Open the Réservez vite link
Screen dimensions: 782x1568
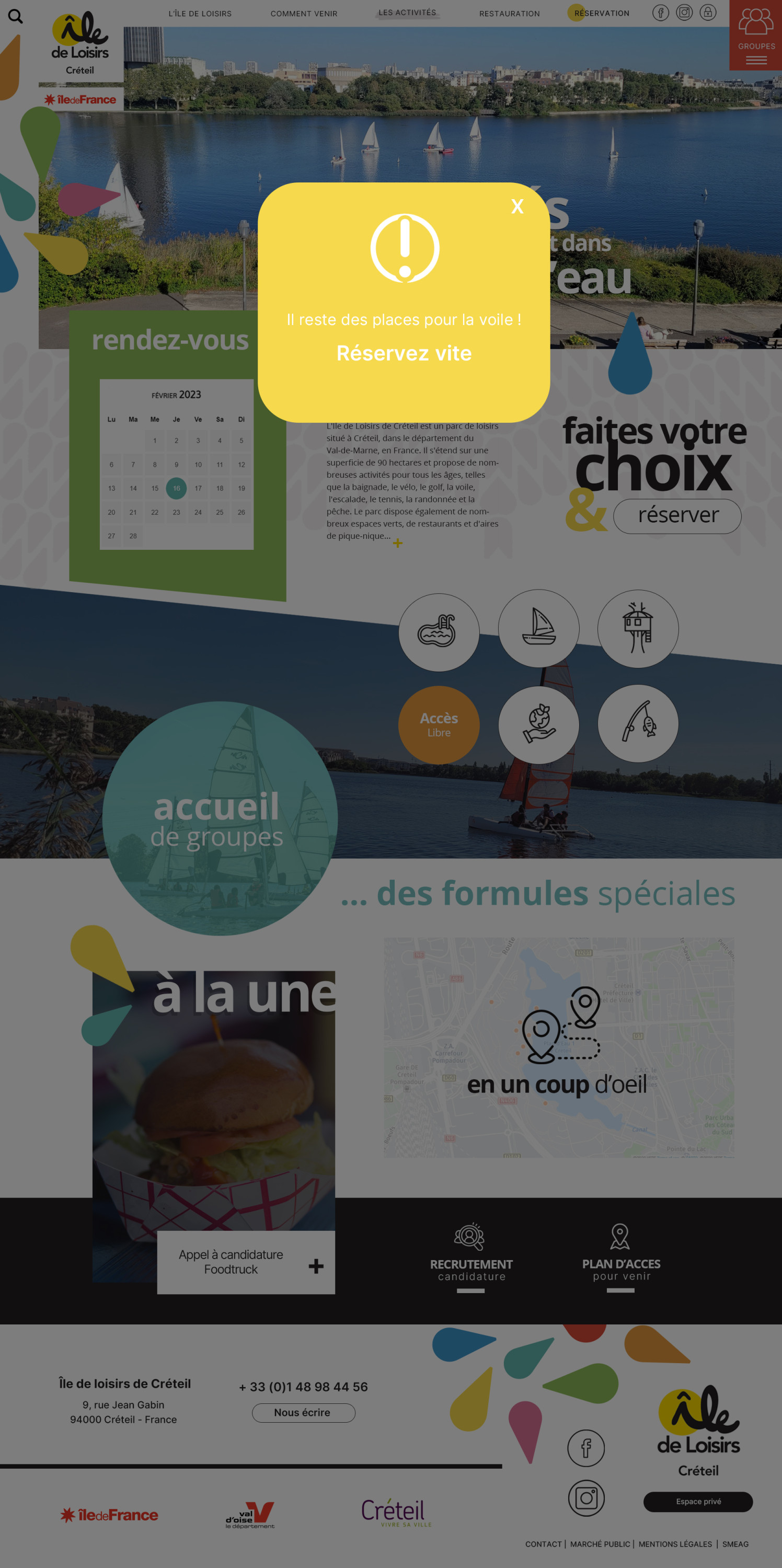click(x=404, y=354)
